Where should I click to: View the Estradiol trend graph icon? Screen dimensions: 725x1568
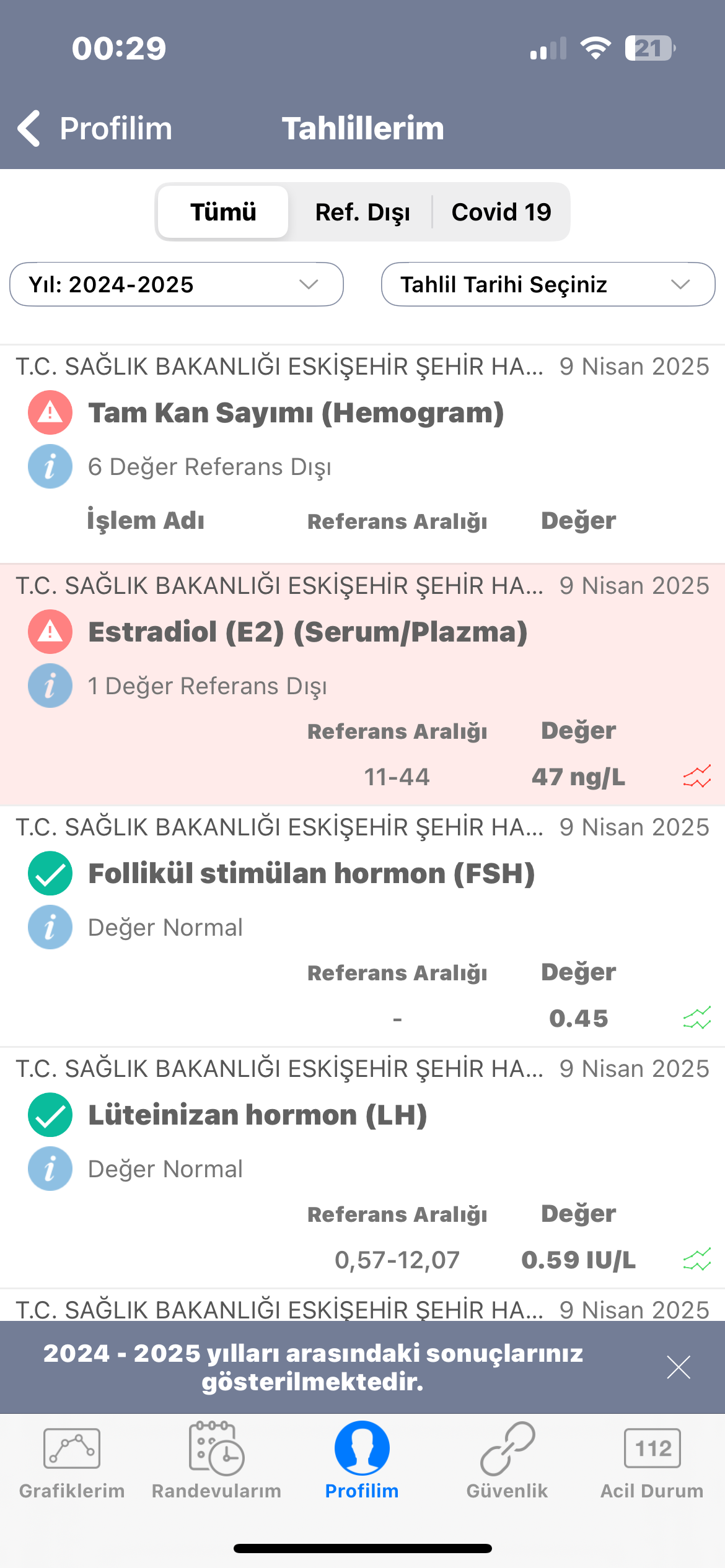tap(697, 777)
